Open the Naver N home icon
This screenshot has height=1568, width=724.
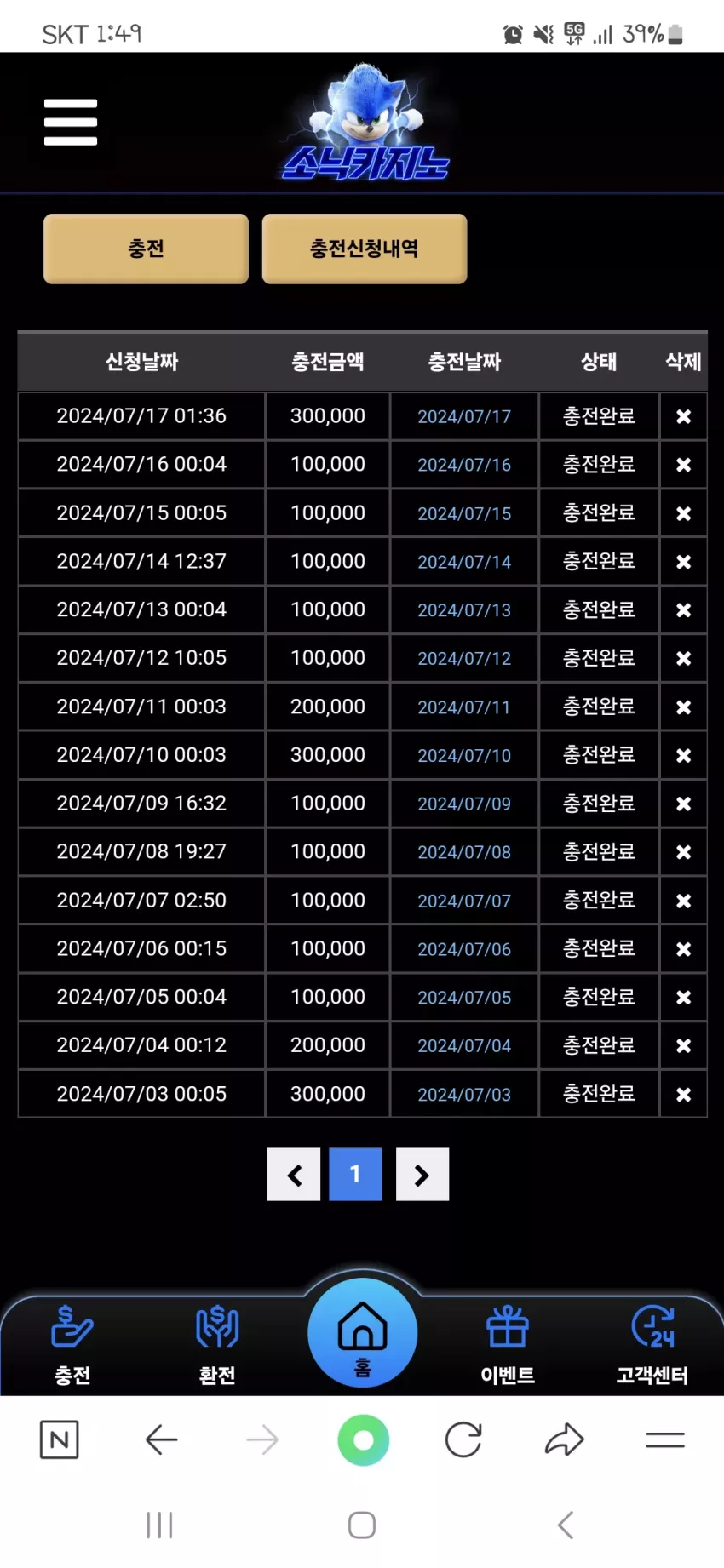coord(60,1440)
